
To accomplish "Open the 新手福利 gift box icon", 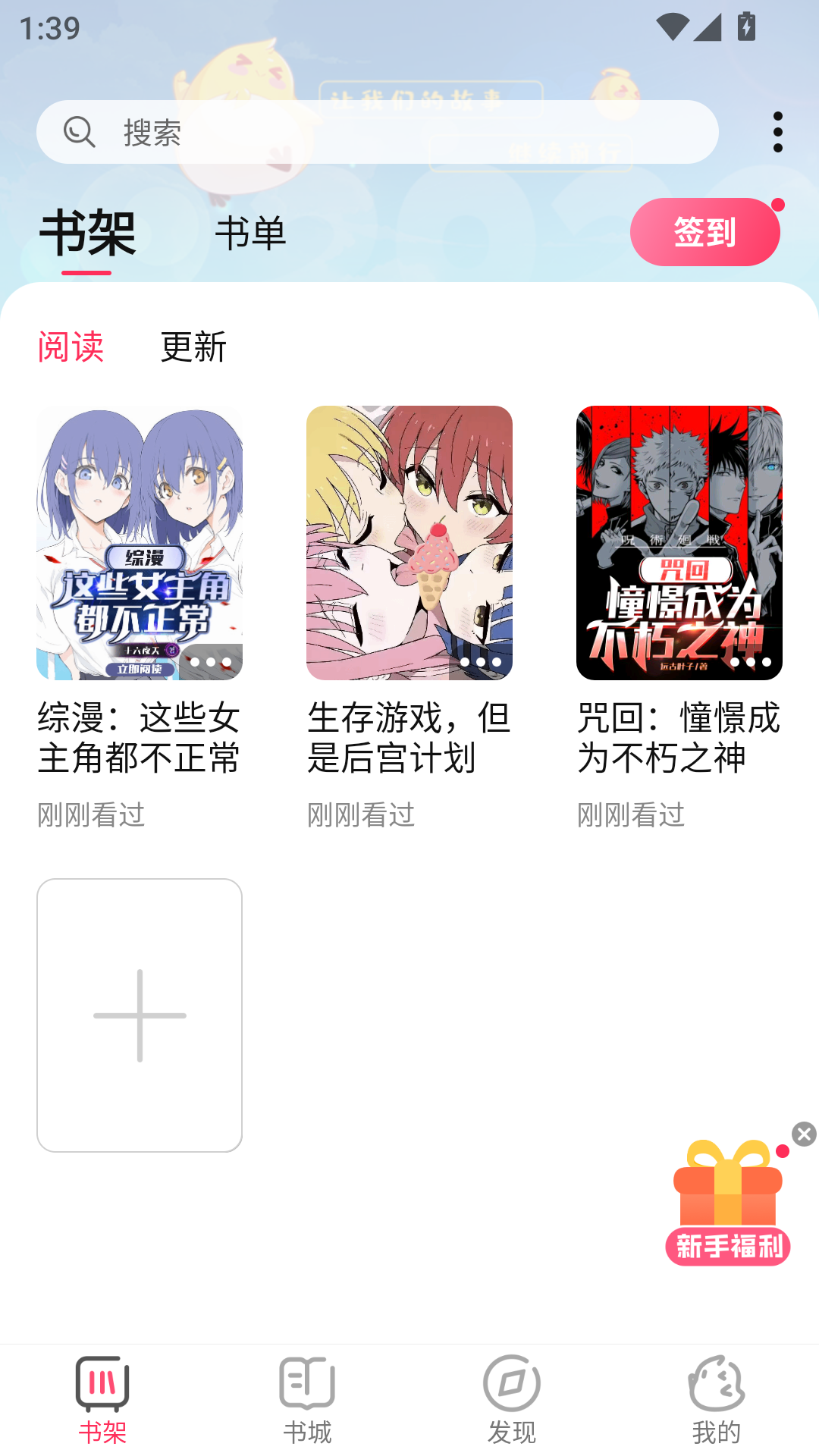I will (726, 1191).
